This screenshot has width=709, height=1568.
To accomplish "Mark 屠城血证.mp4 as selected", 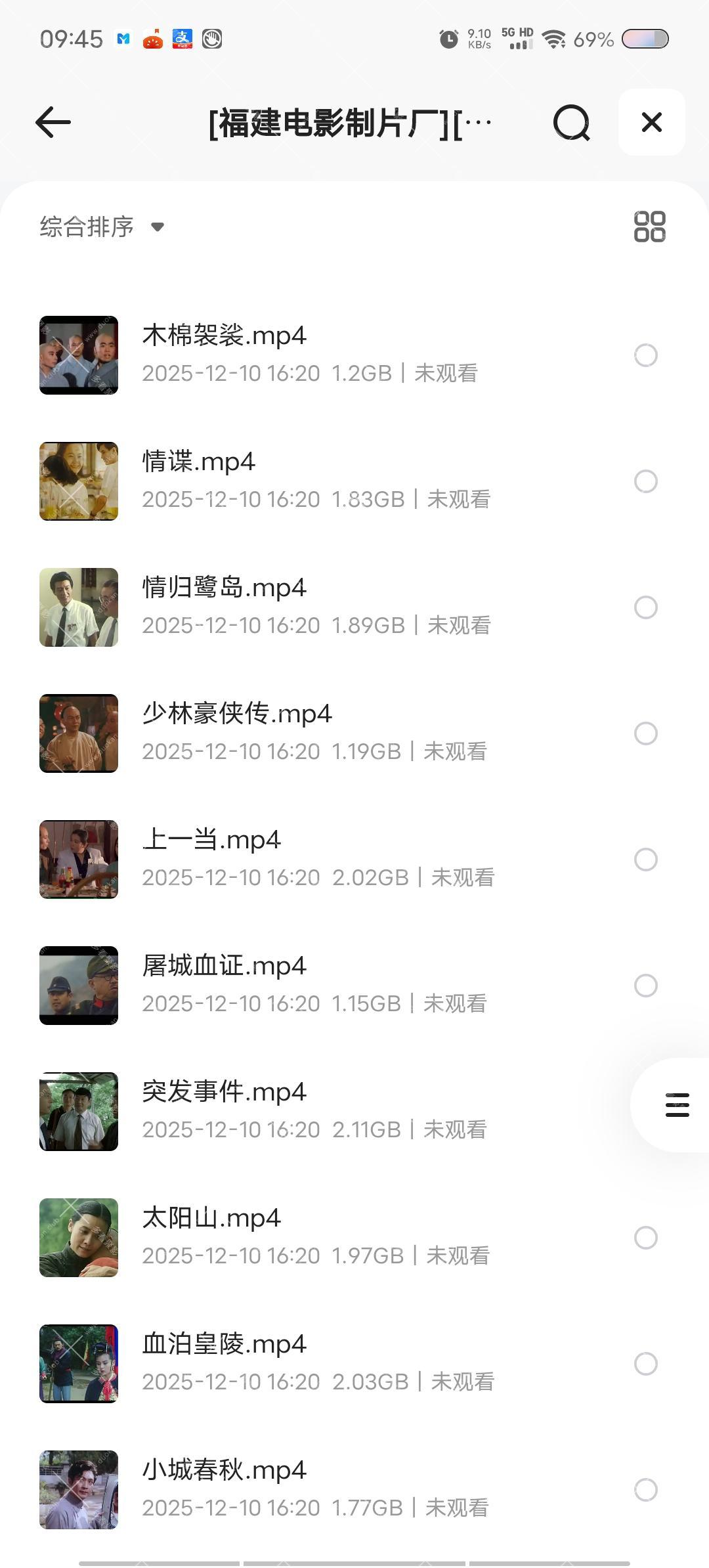I will (645, 986).
